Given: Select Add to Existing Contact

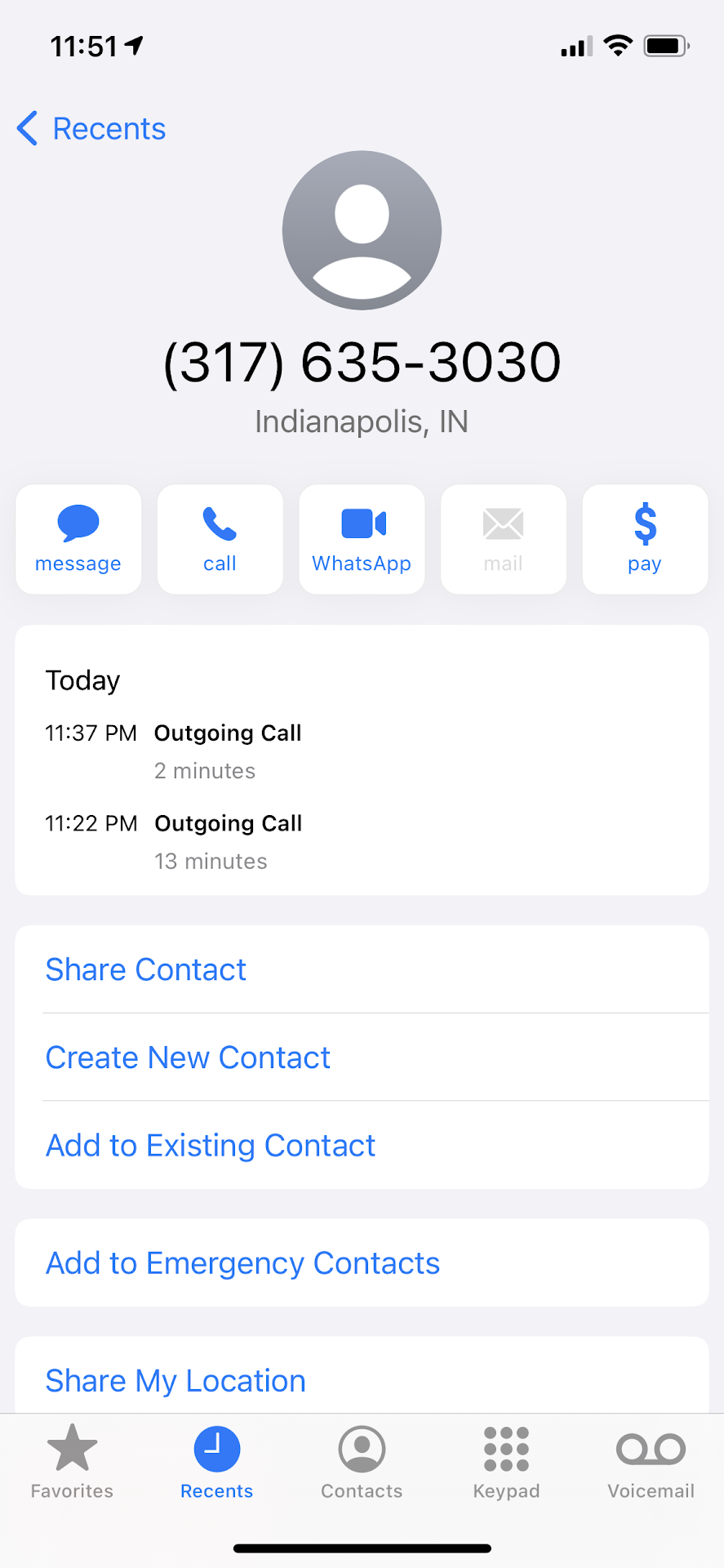Looking at the screenshot, I should [211, 1146].
